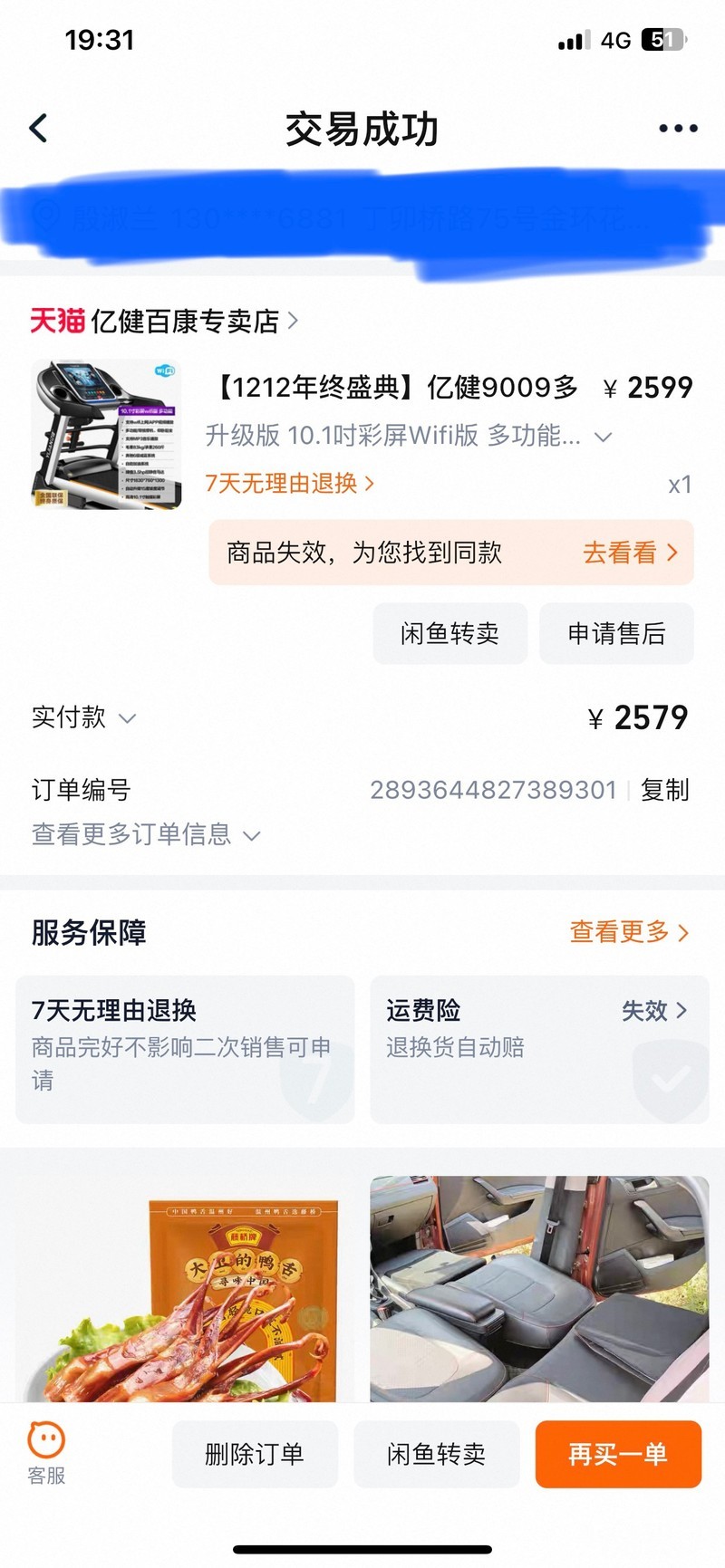Copy the order number with 复制

(665, 790)
